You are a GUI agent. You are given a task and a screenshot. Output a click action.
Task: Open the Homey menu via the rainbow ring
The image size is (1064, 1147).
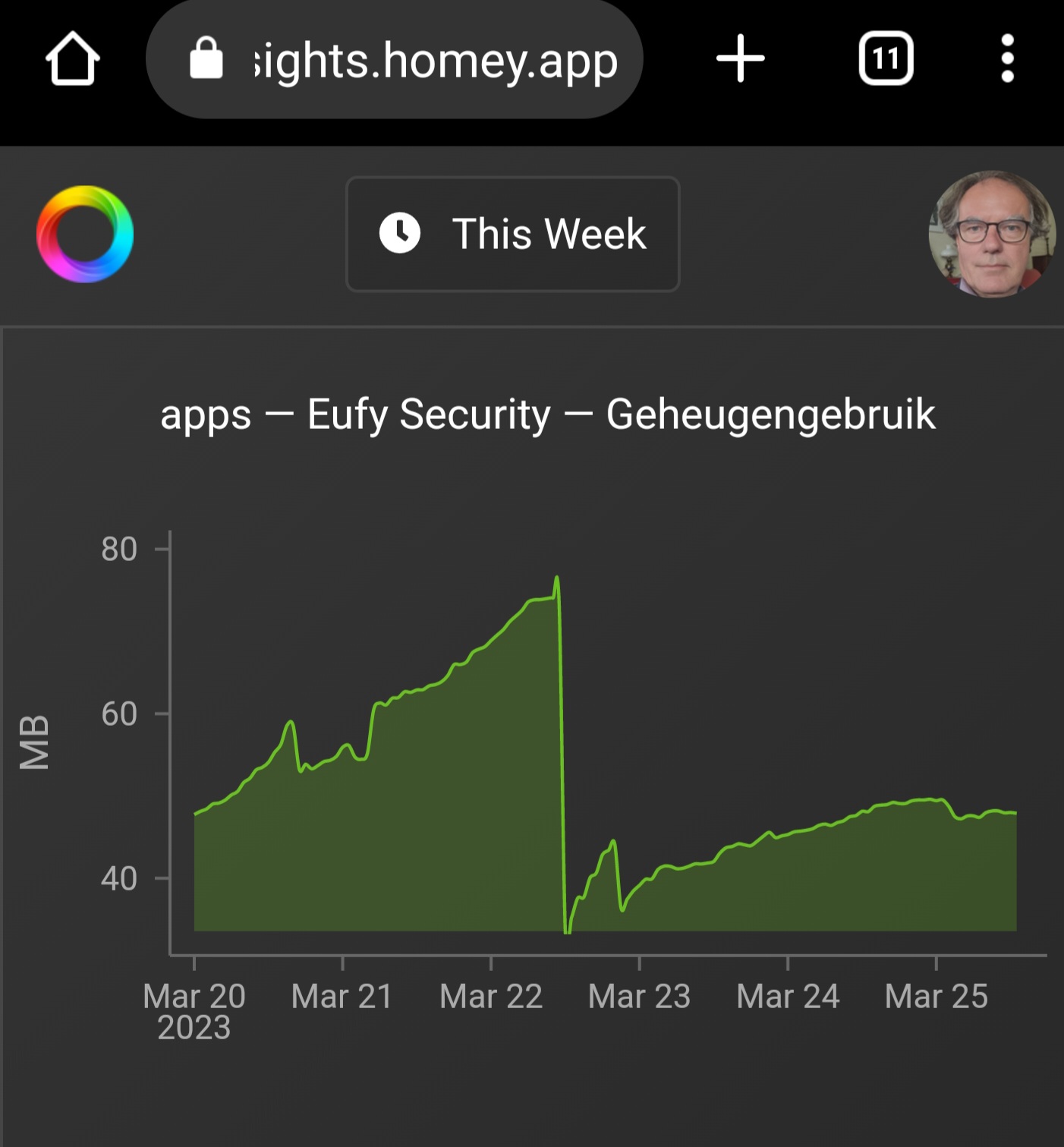85,234
